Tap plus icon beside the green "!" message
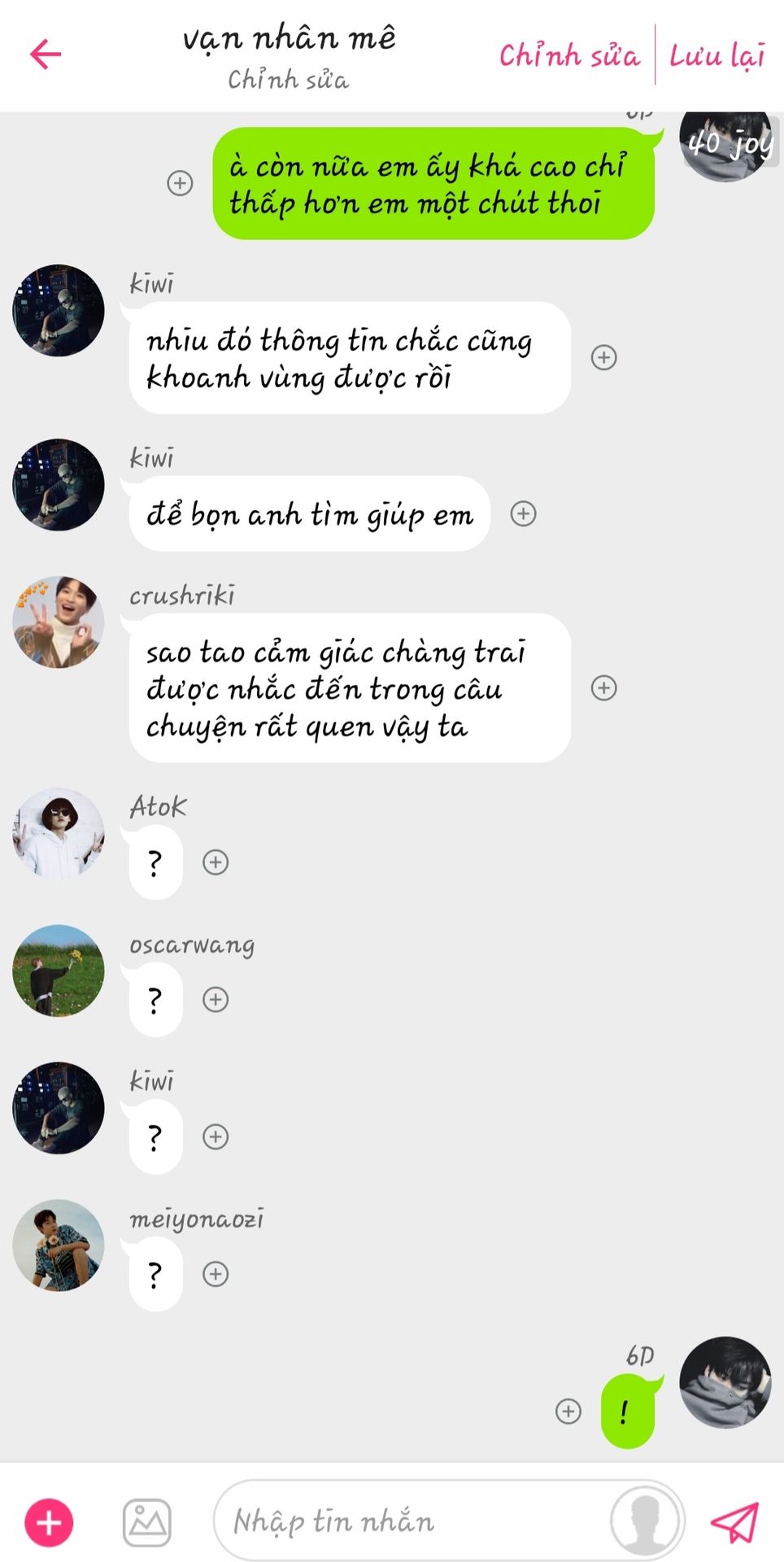This screenshot has width=784, height=1562. click(x=568, y=1411)
